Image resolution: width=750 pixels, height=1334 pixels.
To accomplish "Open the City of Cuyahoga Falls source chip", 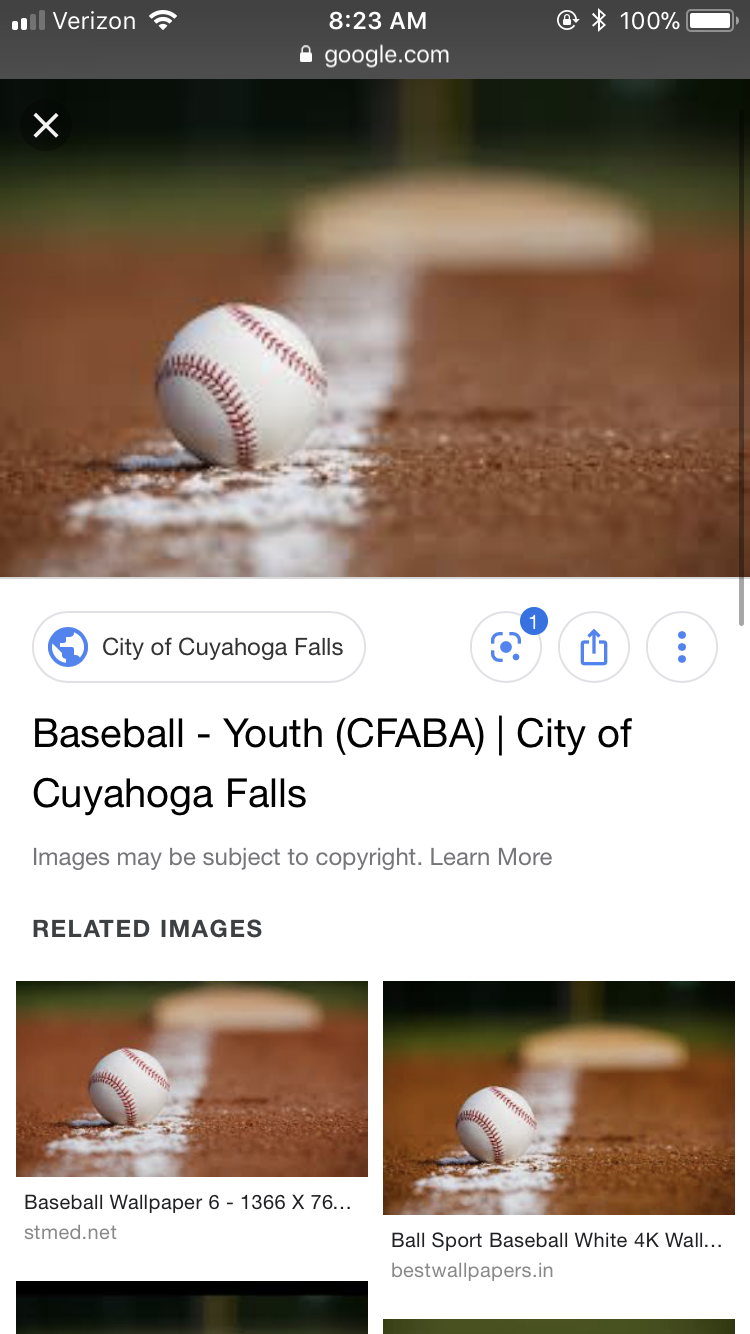I will [199, 647].
